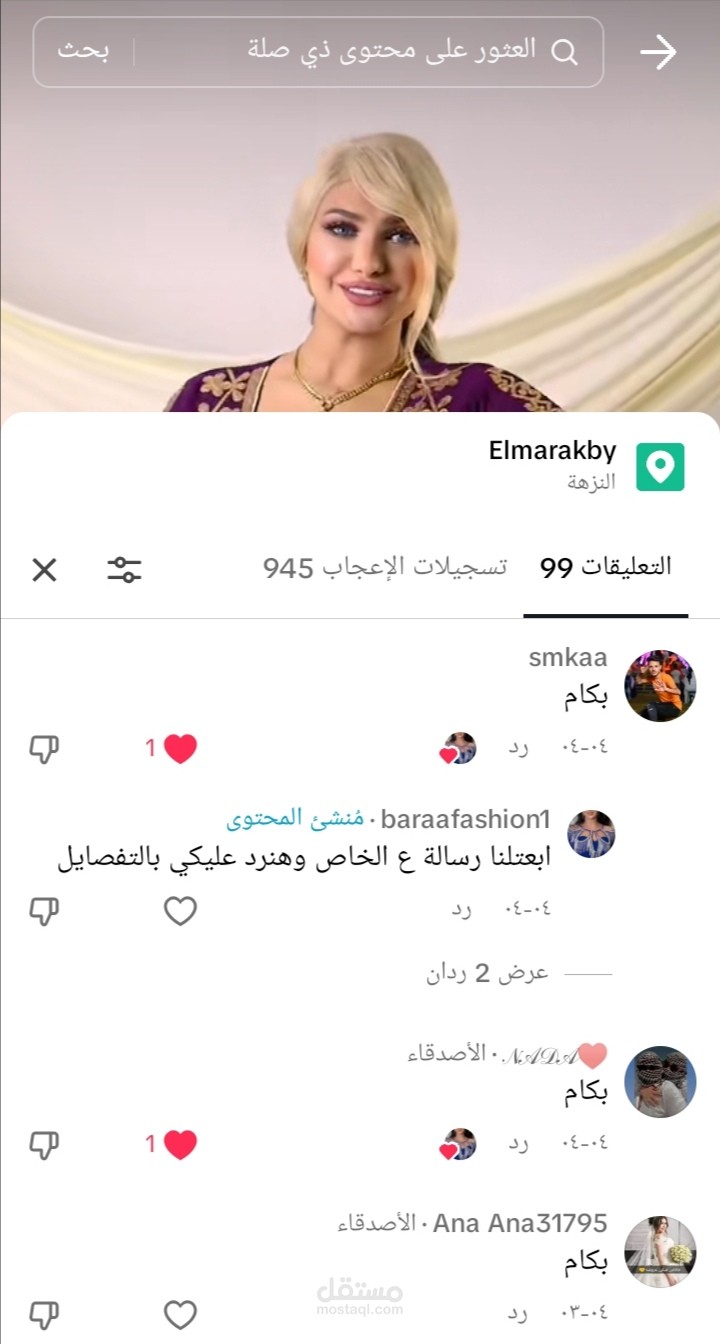This screenshot has height=1344, width=720.
Task: Open the heart reaction bubble on NADA's comment
Action: click(456, 1144)
